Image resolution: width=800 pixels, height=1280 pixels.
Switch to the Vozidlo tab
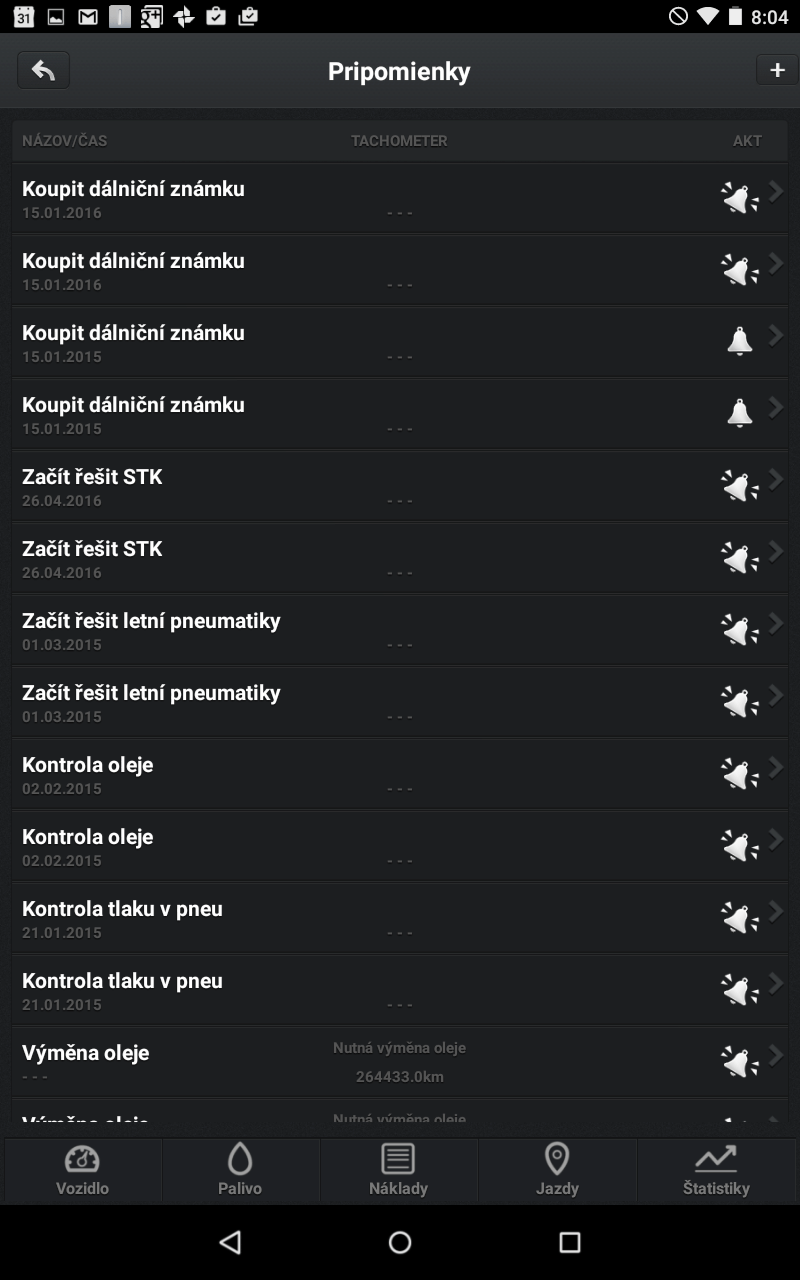(x=83, y=1170)
